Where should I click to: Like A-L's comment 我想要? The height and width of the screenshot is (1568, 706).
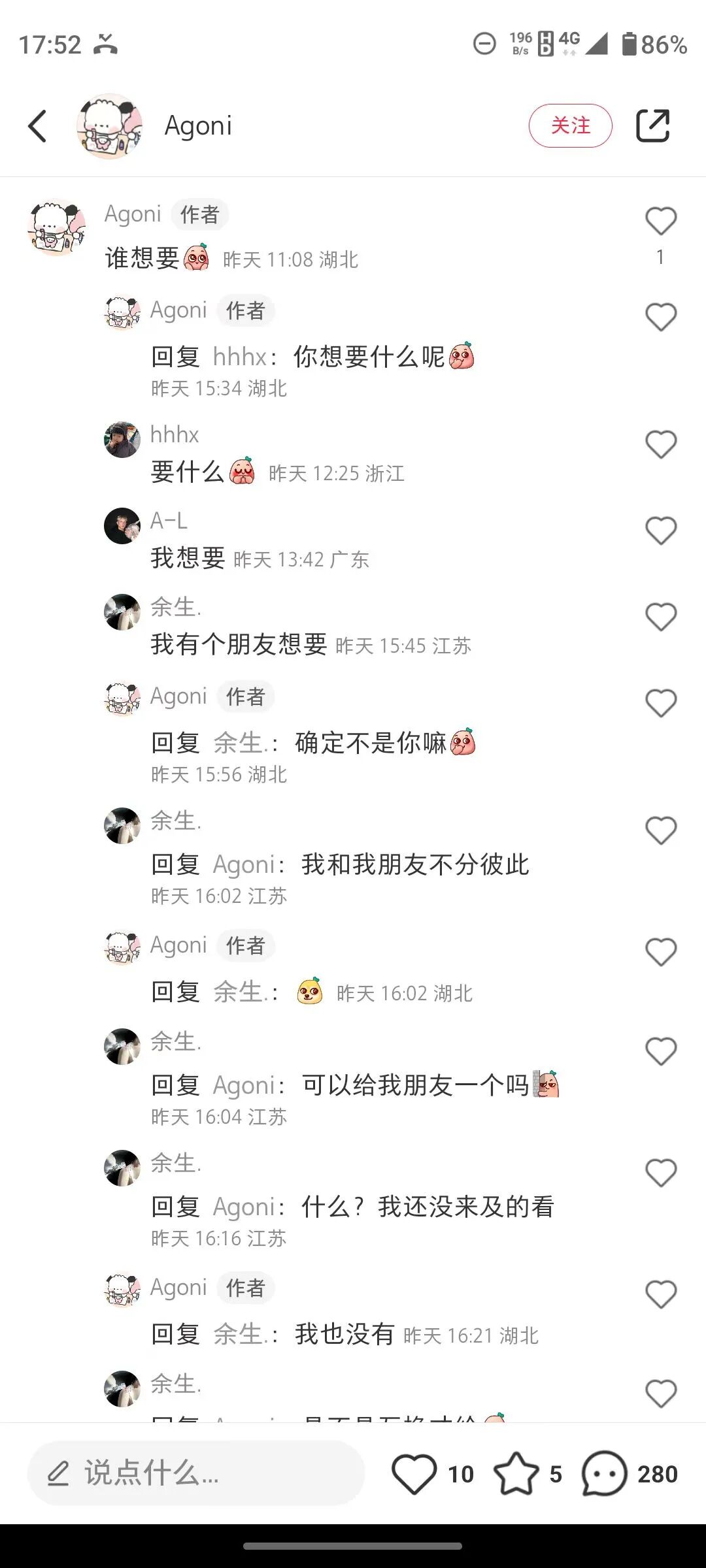[662, 530]
